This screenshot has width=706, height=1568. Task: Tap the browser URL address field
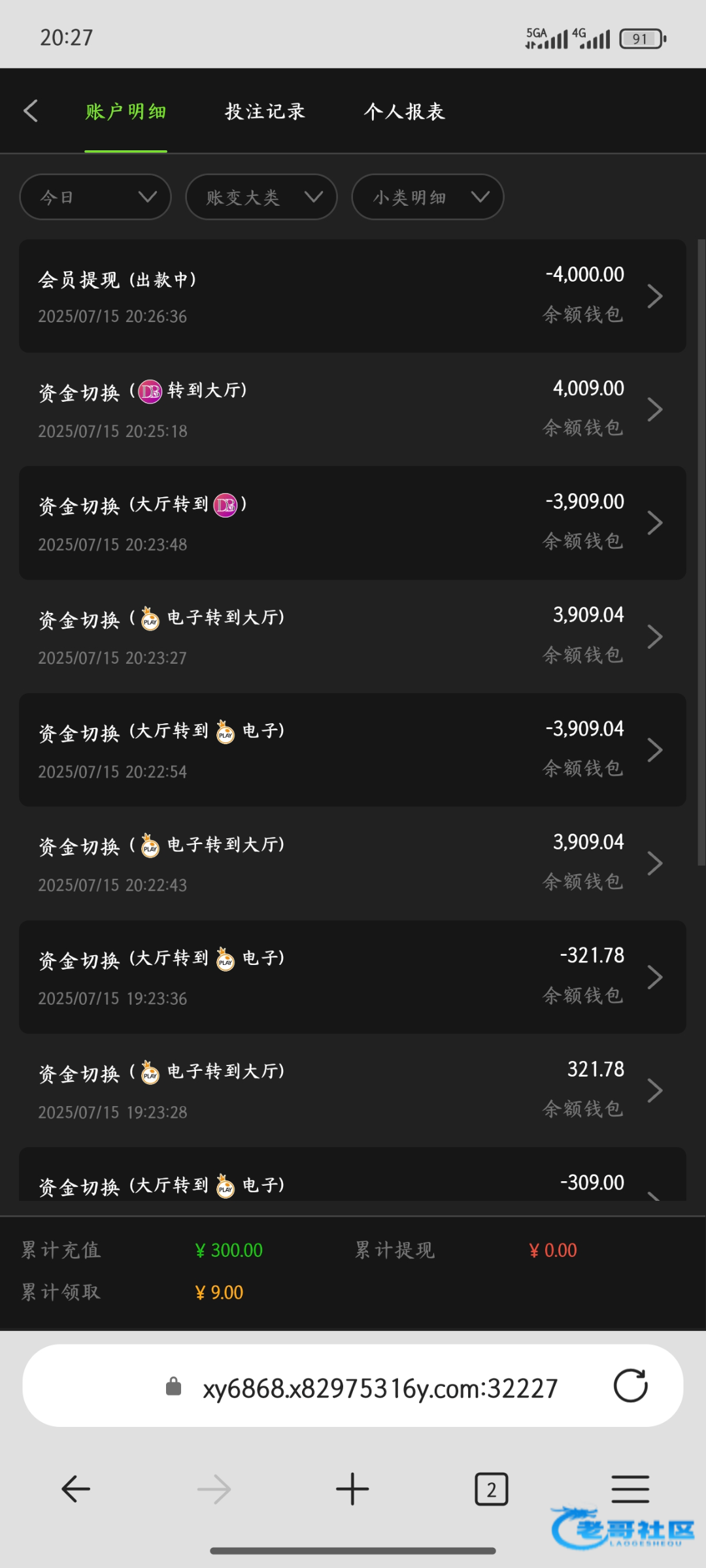pos(353,1386)
